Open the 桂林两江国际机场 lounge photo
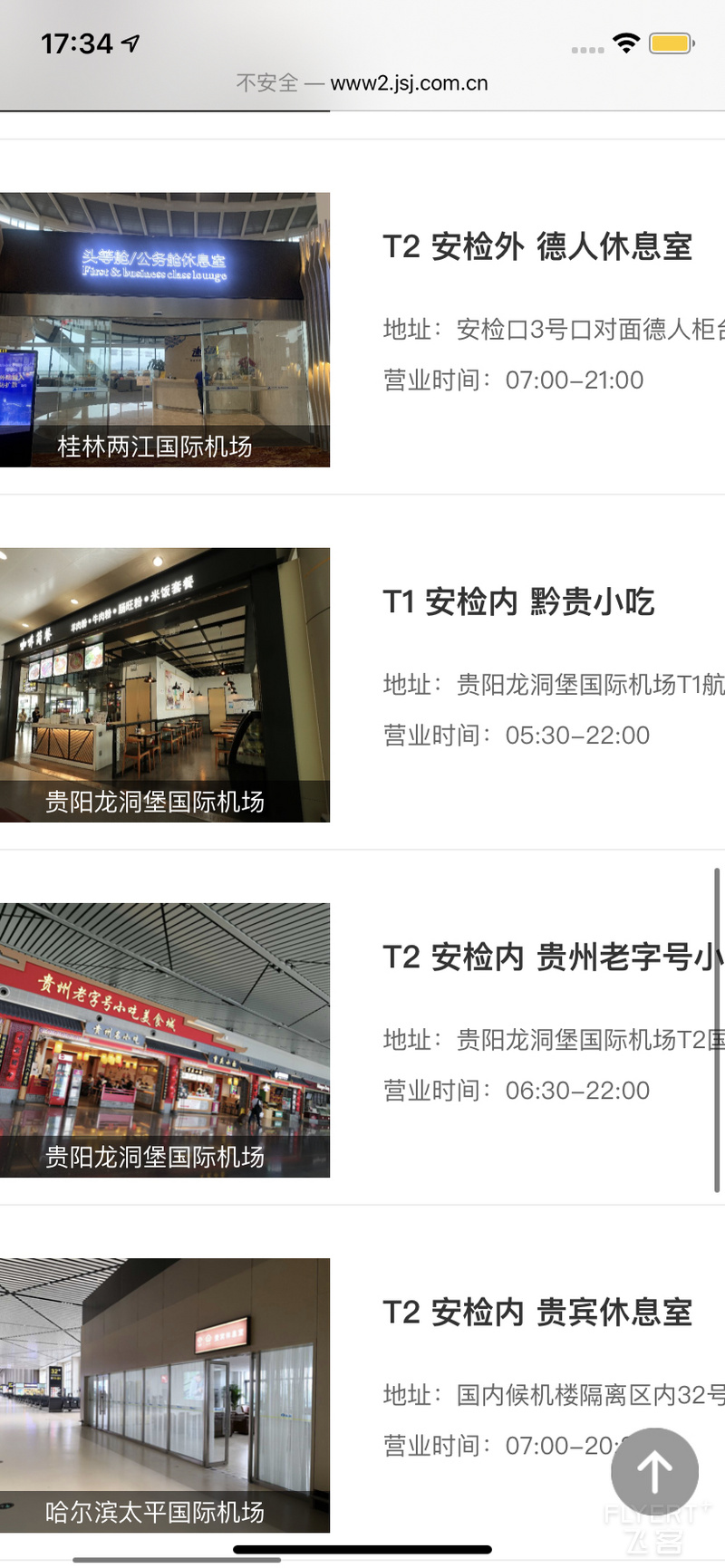The height and width of the screenshot is (1568, 725). (165, 330)
